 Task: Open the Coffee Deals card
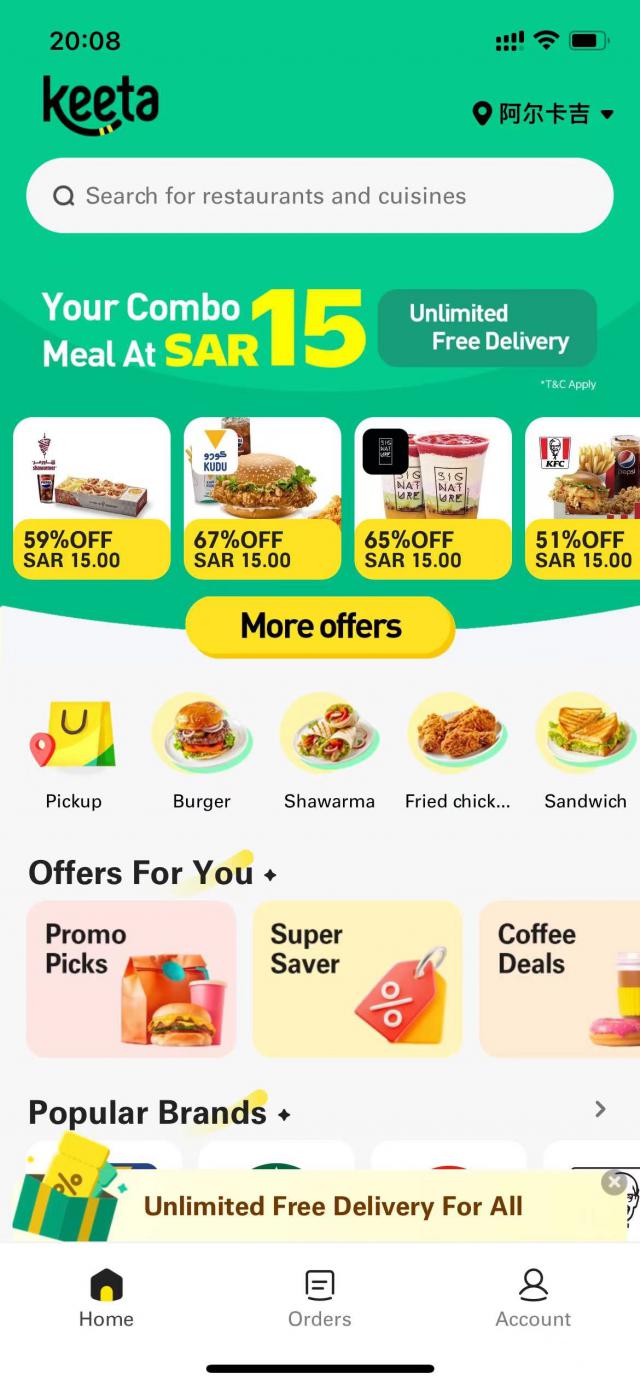560,978
